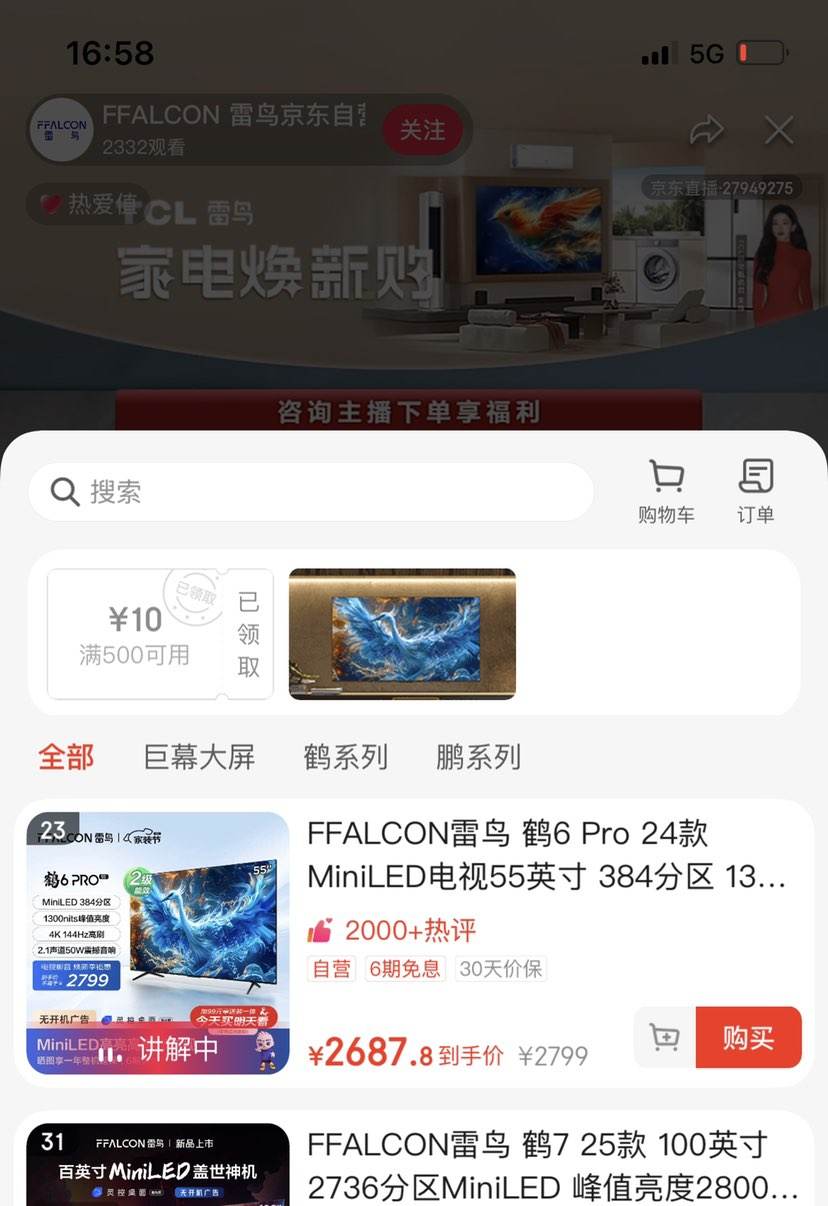
Task: Toggle follow with the 关注 button
Action: tap(424, 130)
